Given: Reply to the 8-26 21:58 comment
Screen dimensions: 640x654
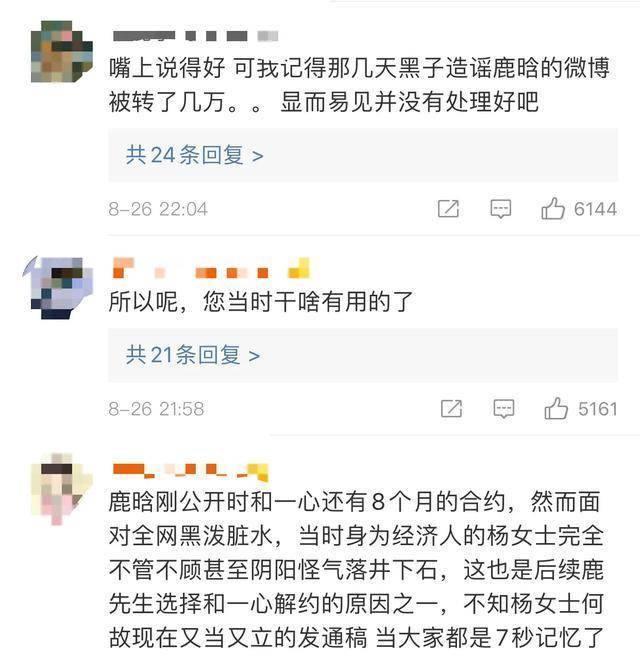Looking at the screenshot, I should click(x=504, y=409).
